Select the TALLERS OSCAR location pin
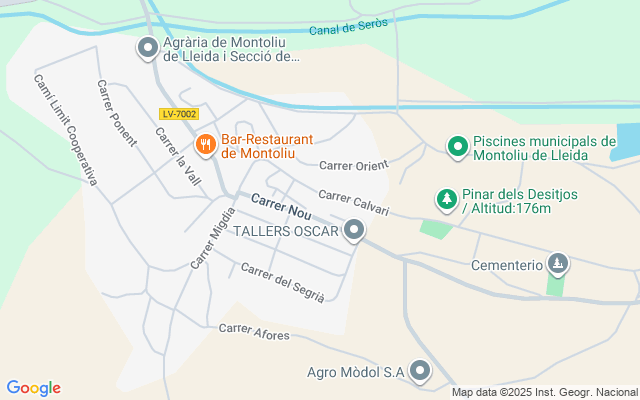The image size is (640, 400). coord(354,232)
